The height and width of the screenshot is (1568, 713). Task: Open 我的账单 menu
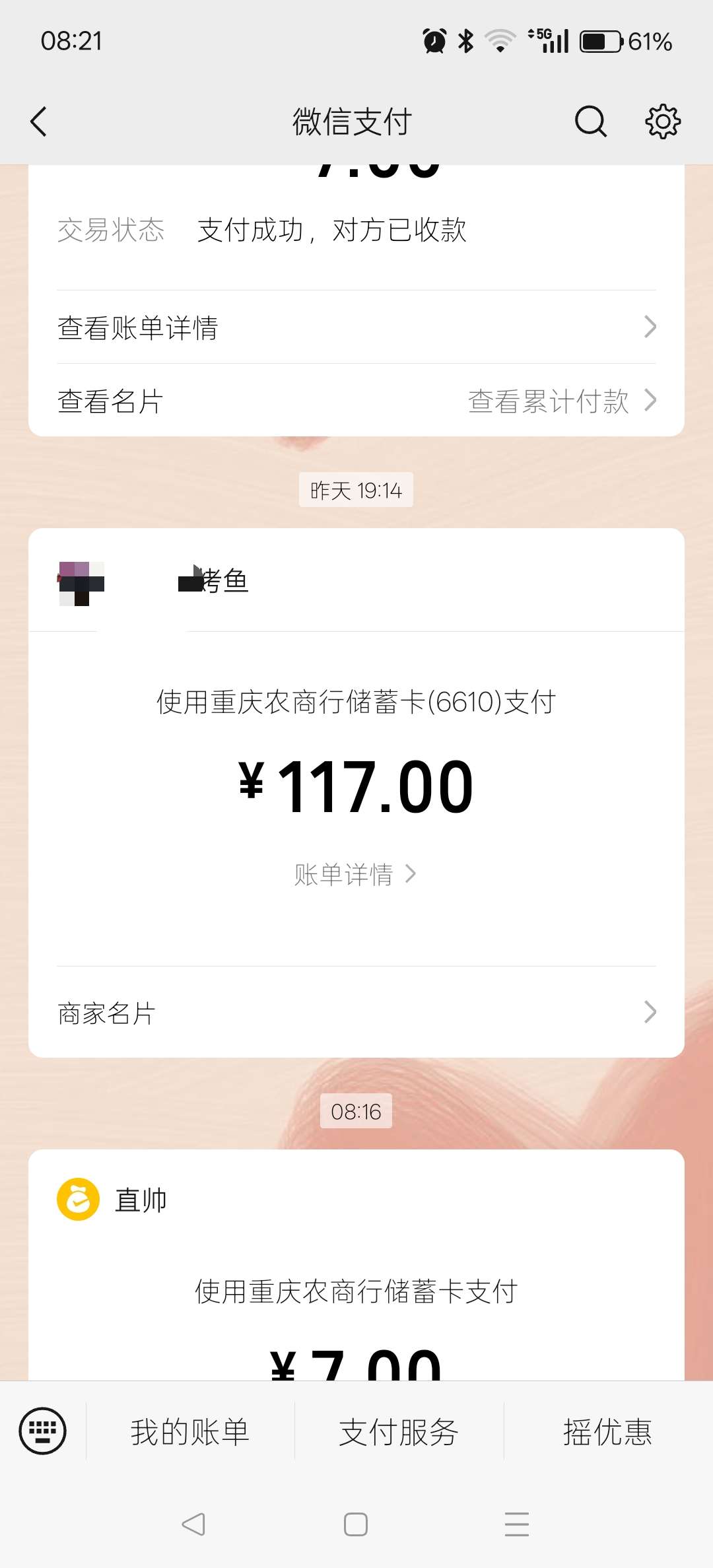click(x=190, y=1432)
